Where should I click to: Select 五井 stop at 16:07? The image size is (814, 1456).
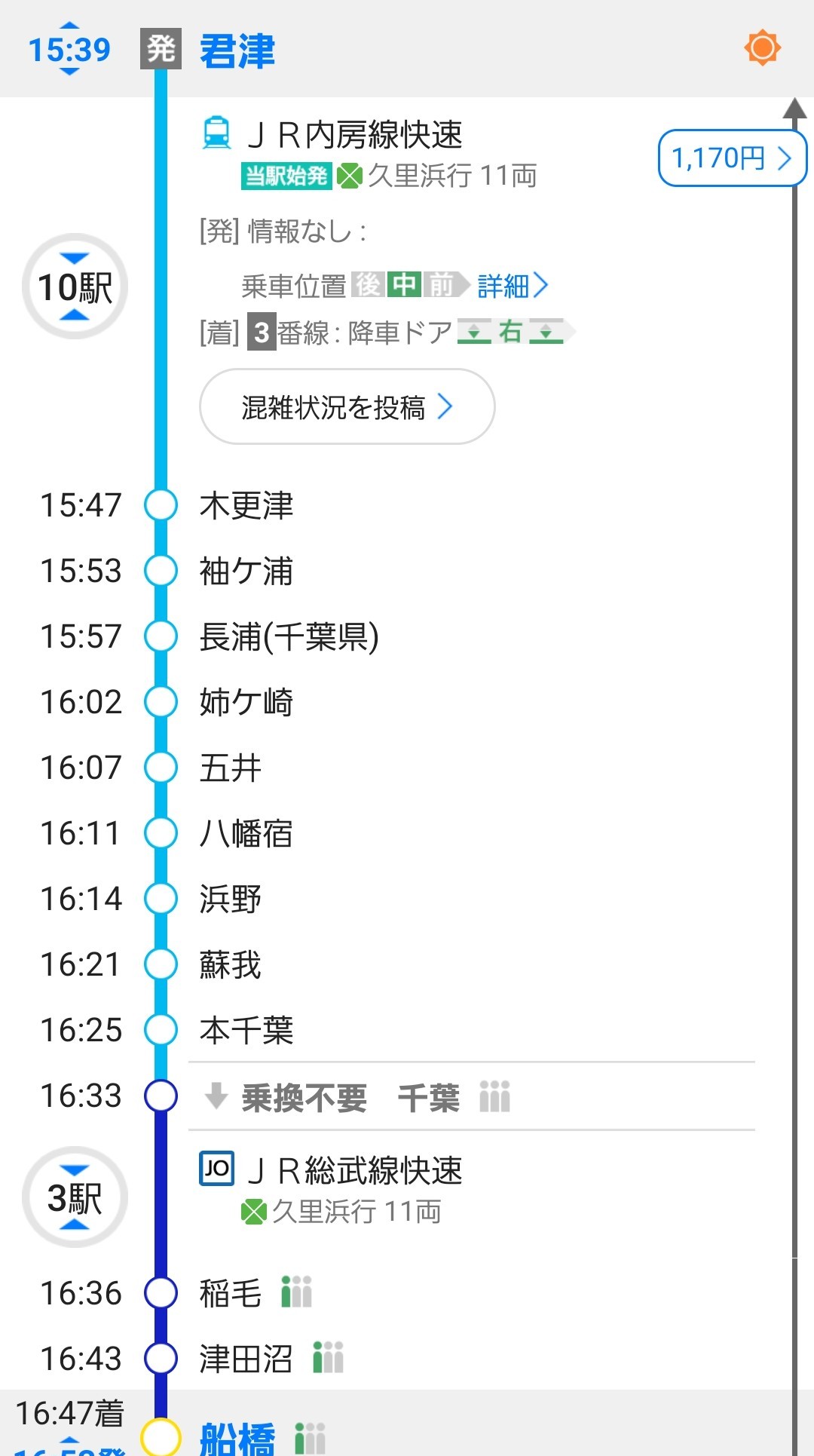[230, 768]
